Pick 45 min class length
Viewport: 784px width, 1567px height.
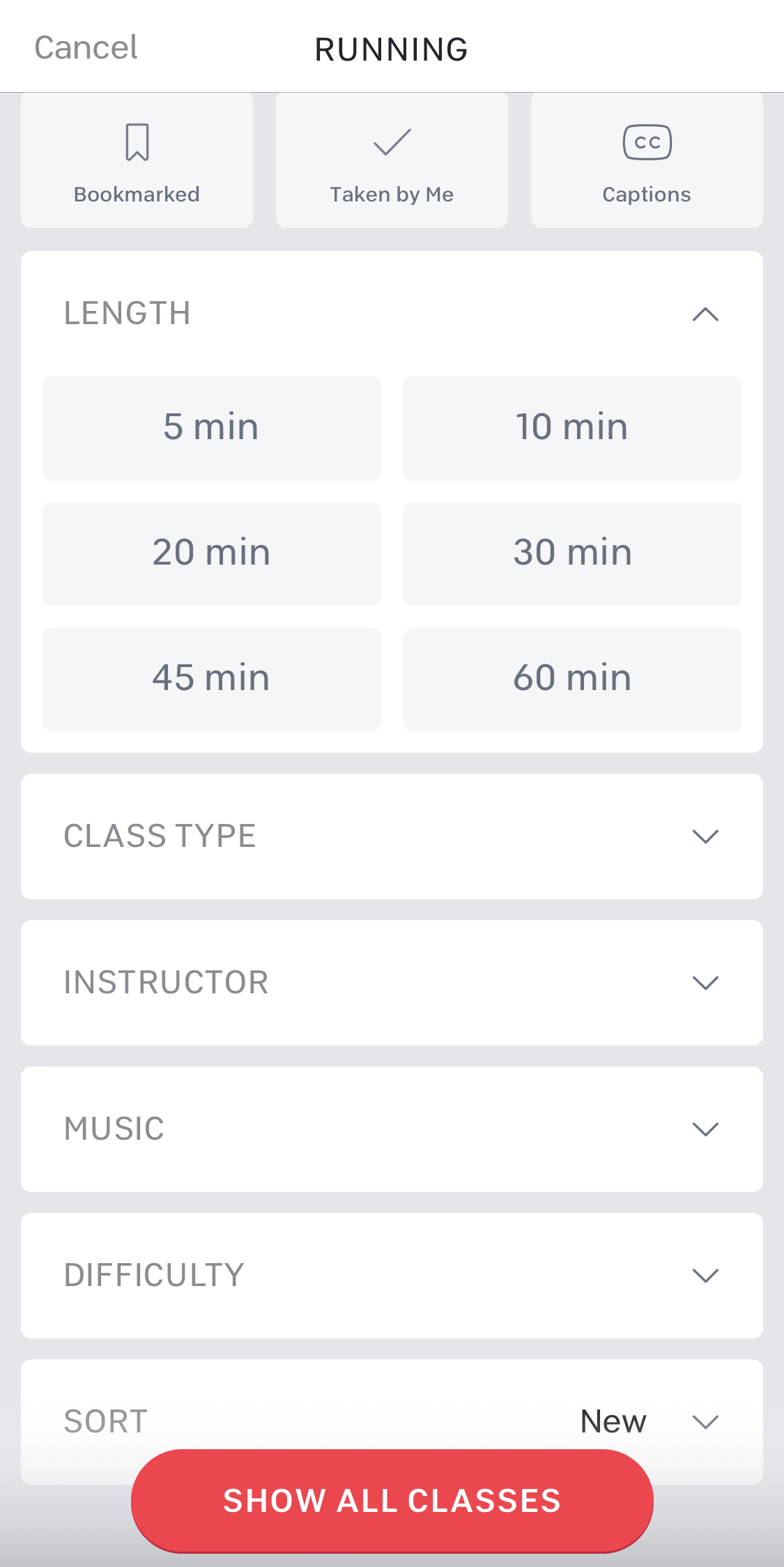(x=211, y=679)
